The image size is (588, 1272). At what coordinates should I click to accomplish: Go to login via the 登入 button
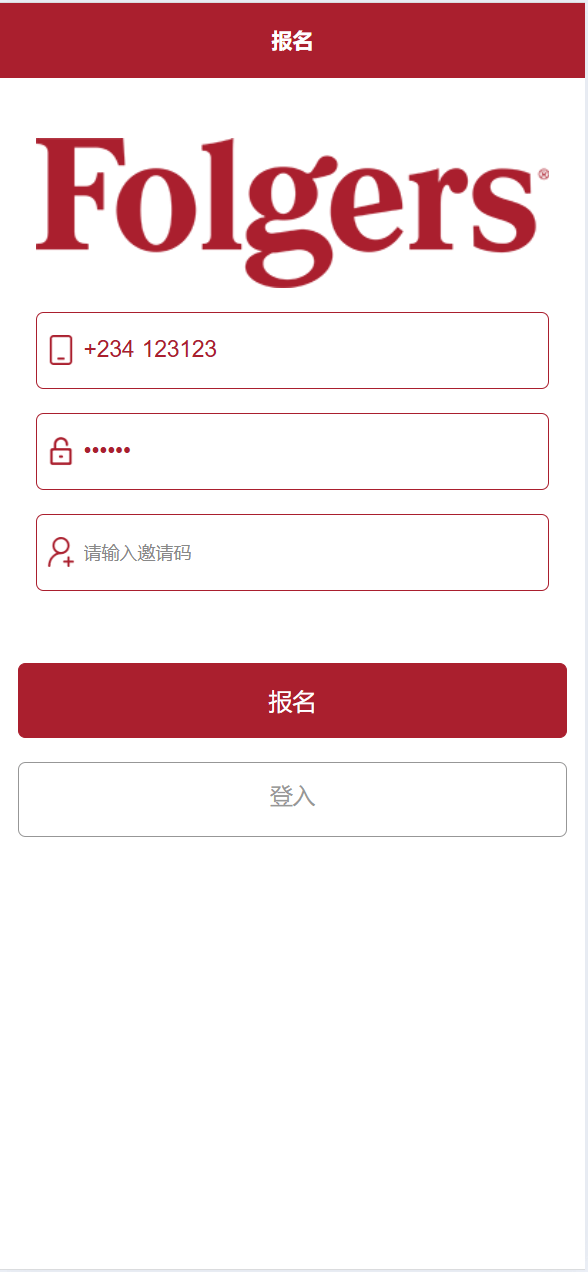click(292, 799)
